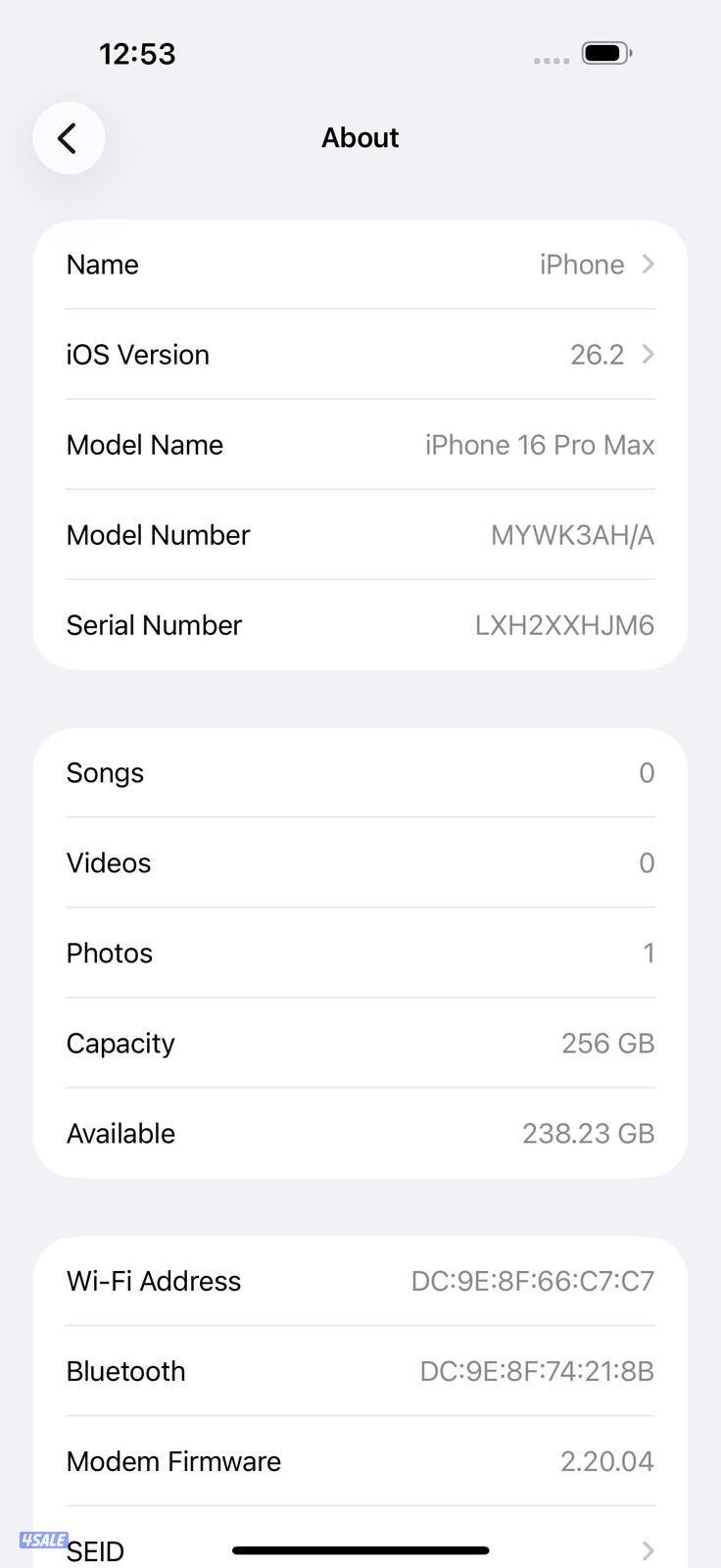The height and width of the screenshot is (1568, 721).
Task: Open the SEID details chevron
Action: point(647,1549)
